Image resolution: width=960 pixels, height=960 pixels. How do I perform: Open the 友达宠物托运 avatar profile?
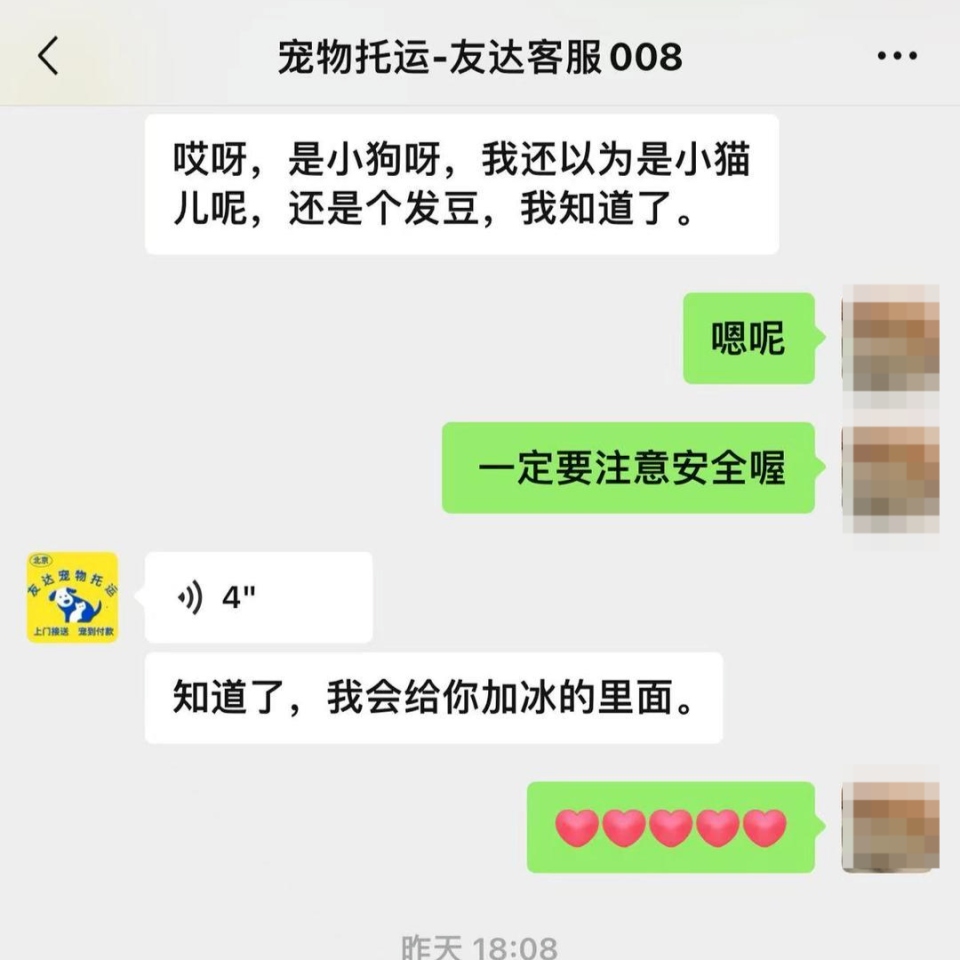[72, 597]
